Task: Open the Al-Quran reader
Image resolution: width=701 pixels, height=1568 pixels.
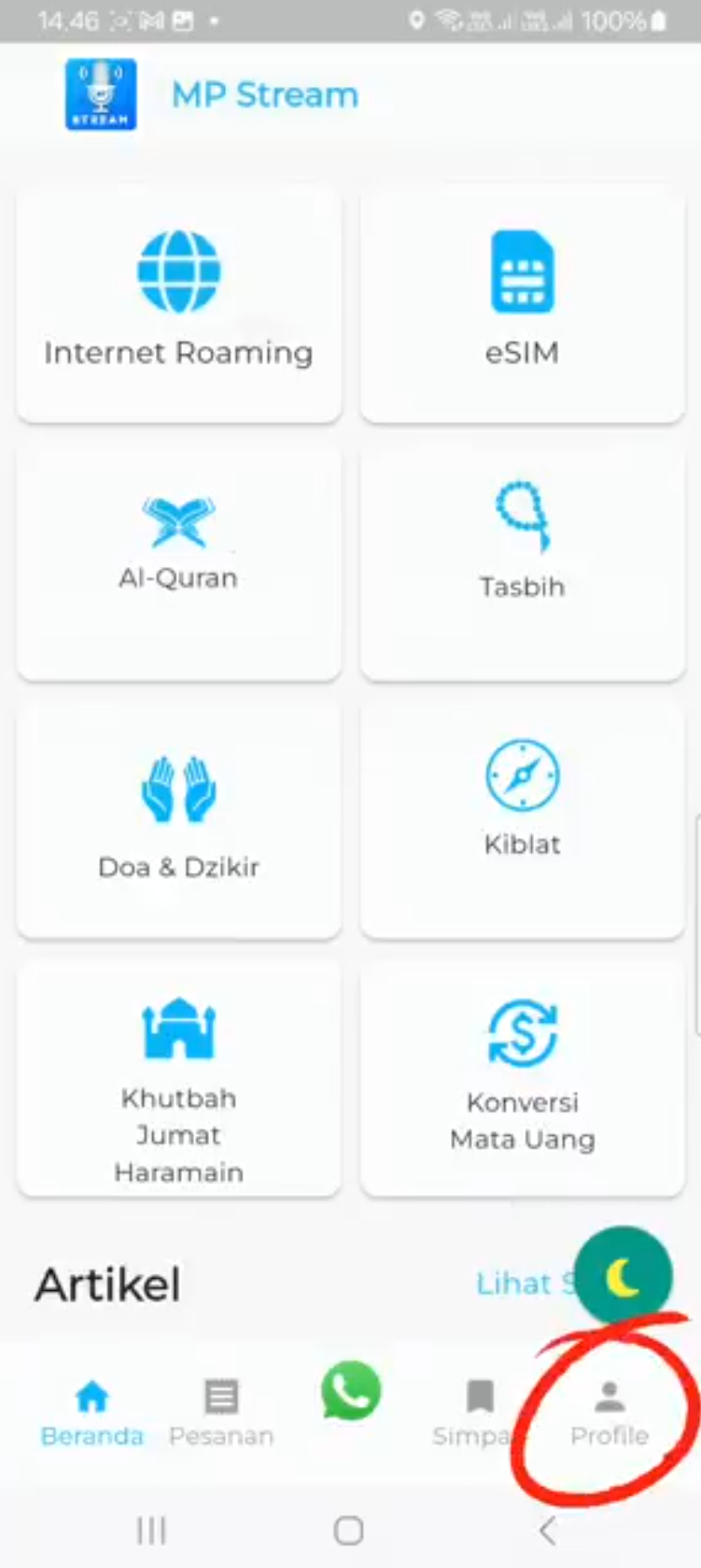Action: pos(179,559)
